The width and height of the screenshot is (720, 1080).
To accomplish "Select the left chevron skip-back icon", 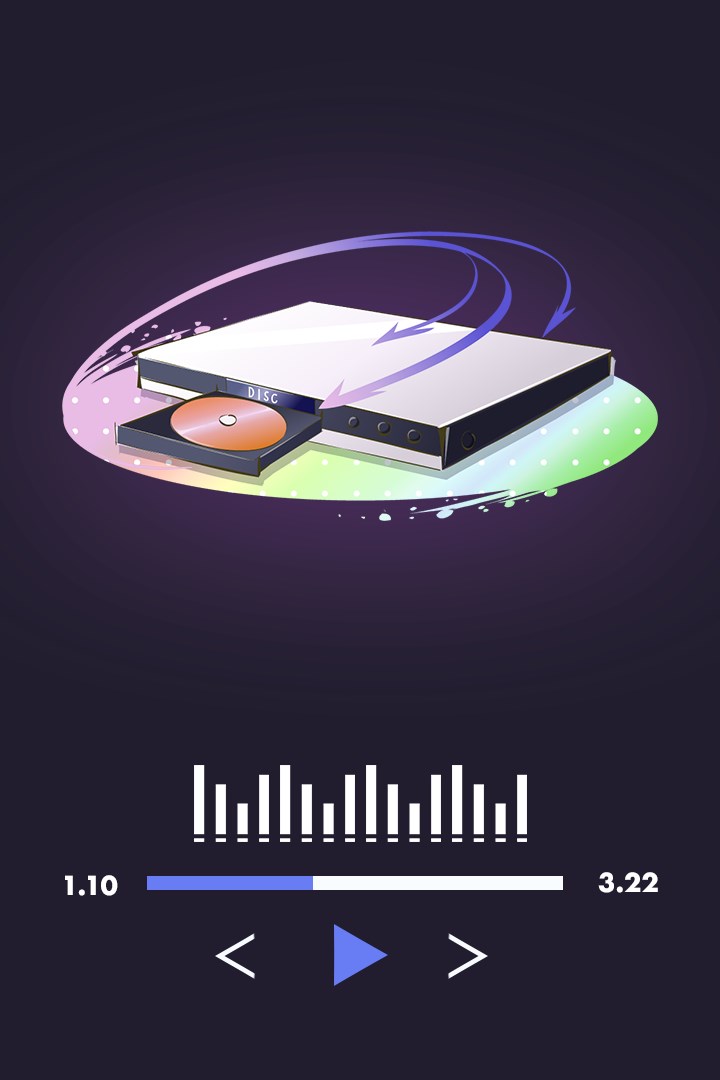I will click(x=237, y=955).
